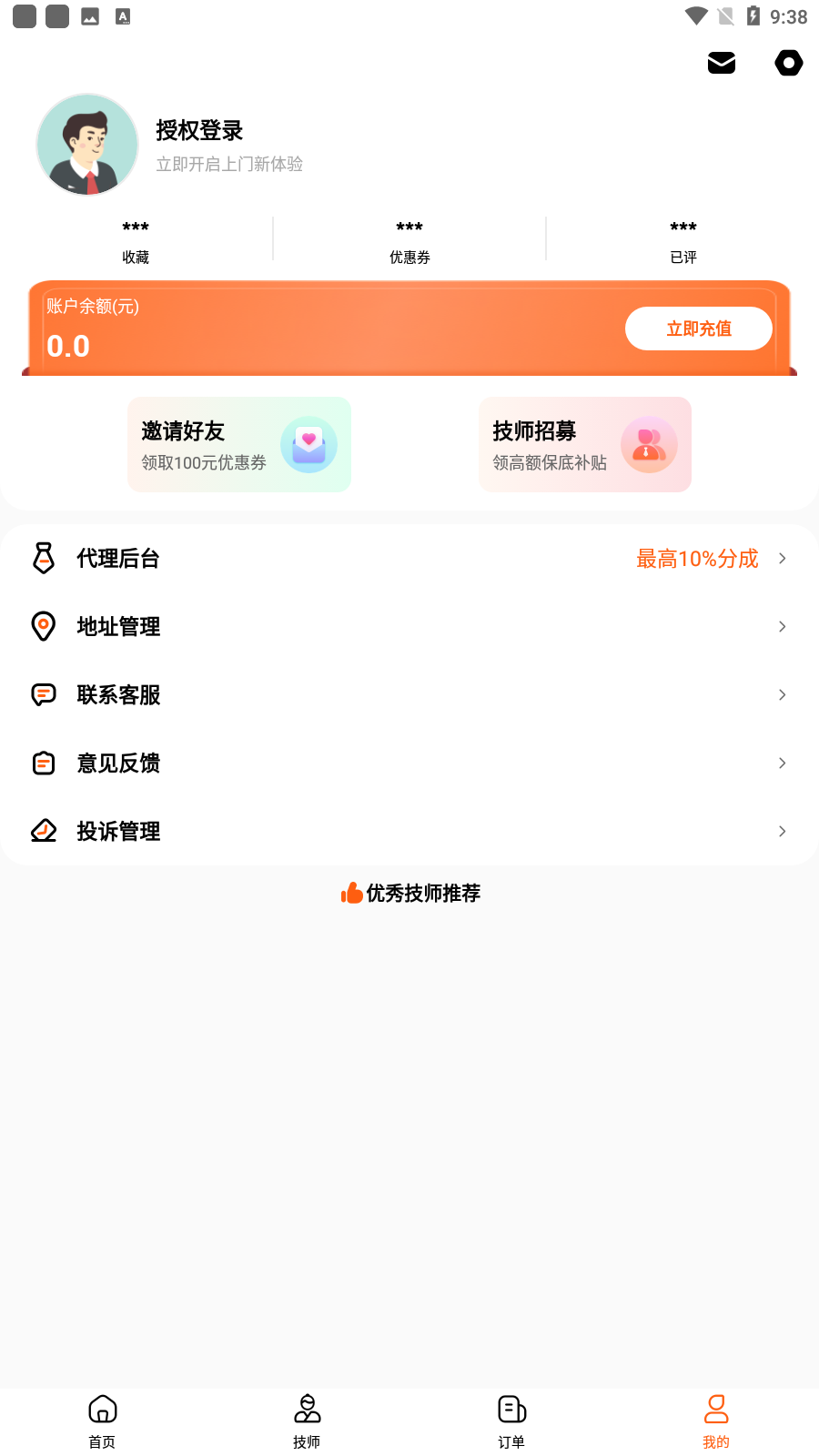Tap the 技师招募 recruiter icon

[649, 444]
